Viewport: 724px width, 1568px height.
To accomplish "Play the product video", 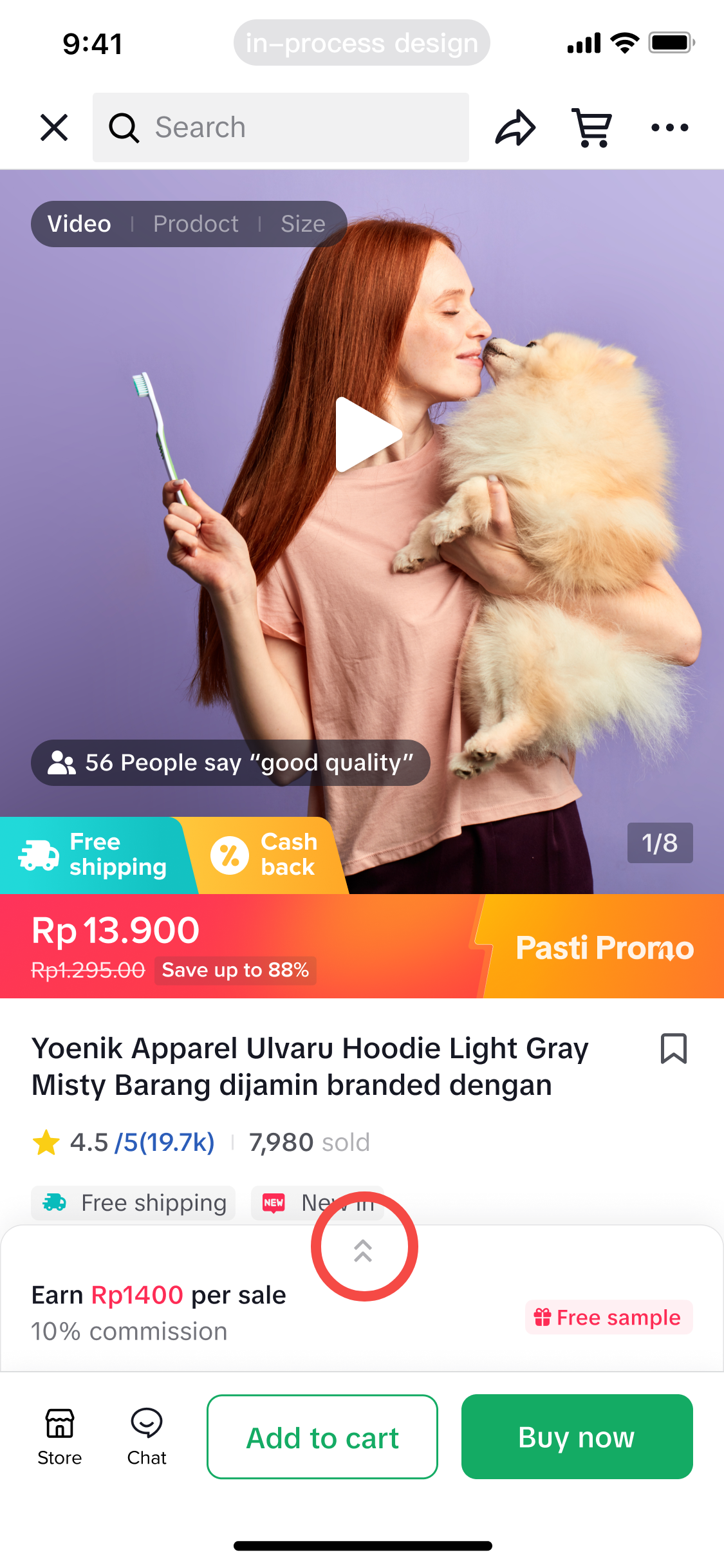I will [x=366, y=435].
